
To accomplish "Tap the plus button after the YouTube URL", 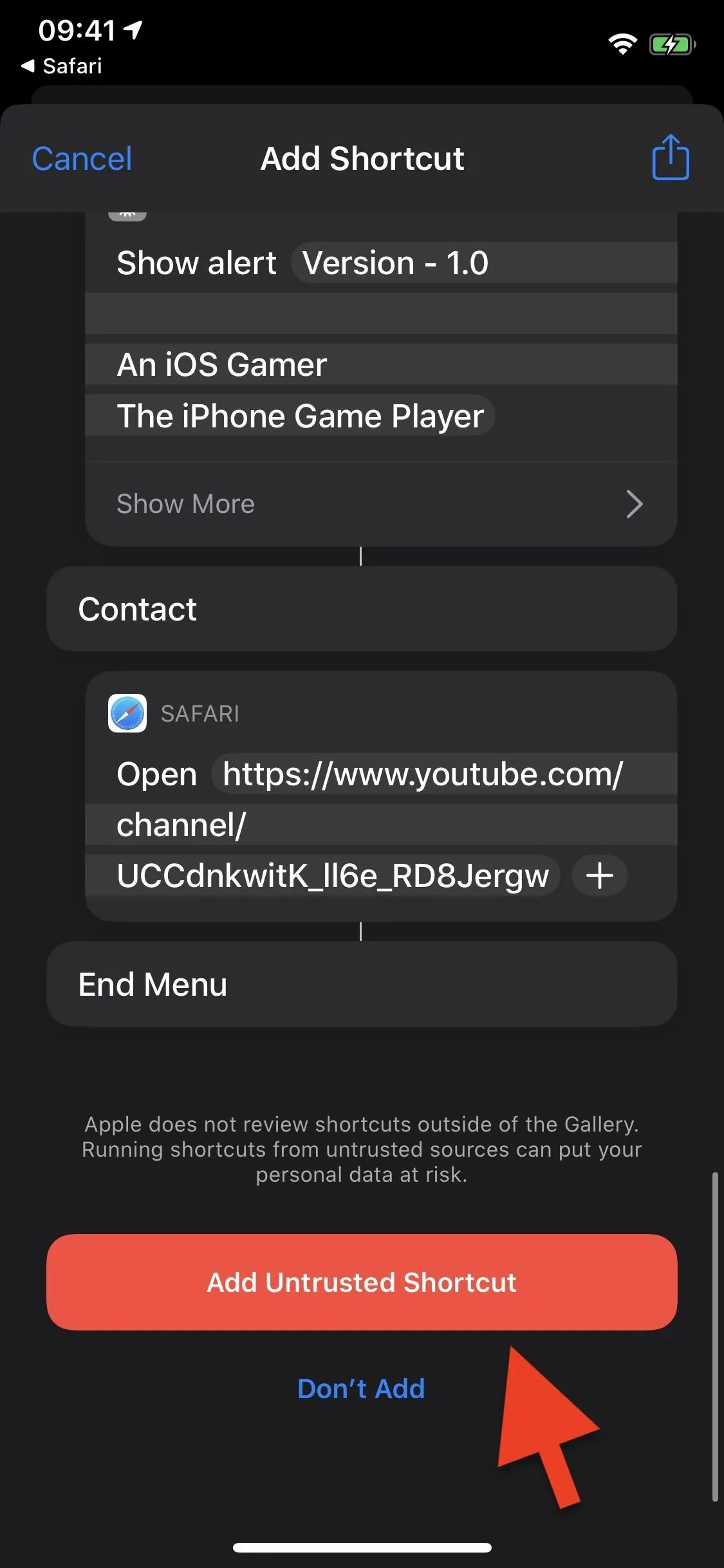I will [x=599, y=875].
